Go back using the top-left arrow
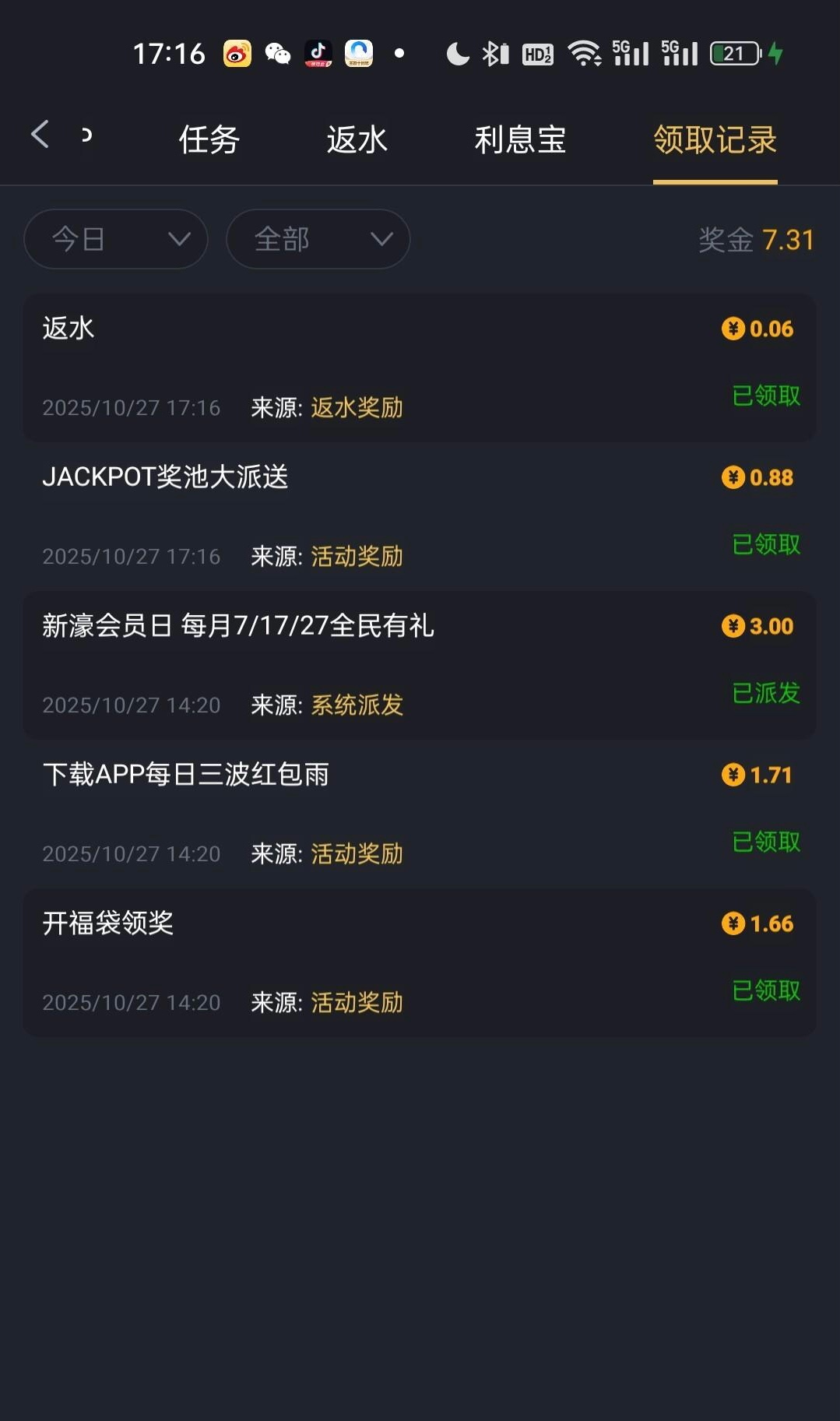Image resolution: width=840 pixels, height=1421 pixels. (x=40, y=135)
